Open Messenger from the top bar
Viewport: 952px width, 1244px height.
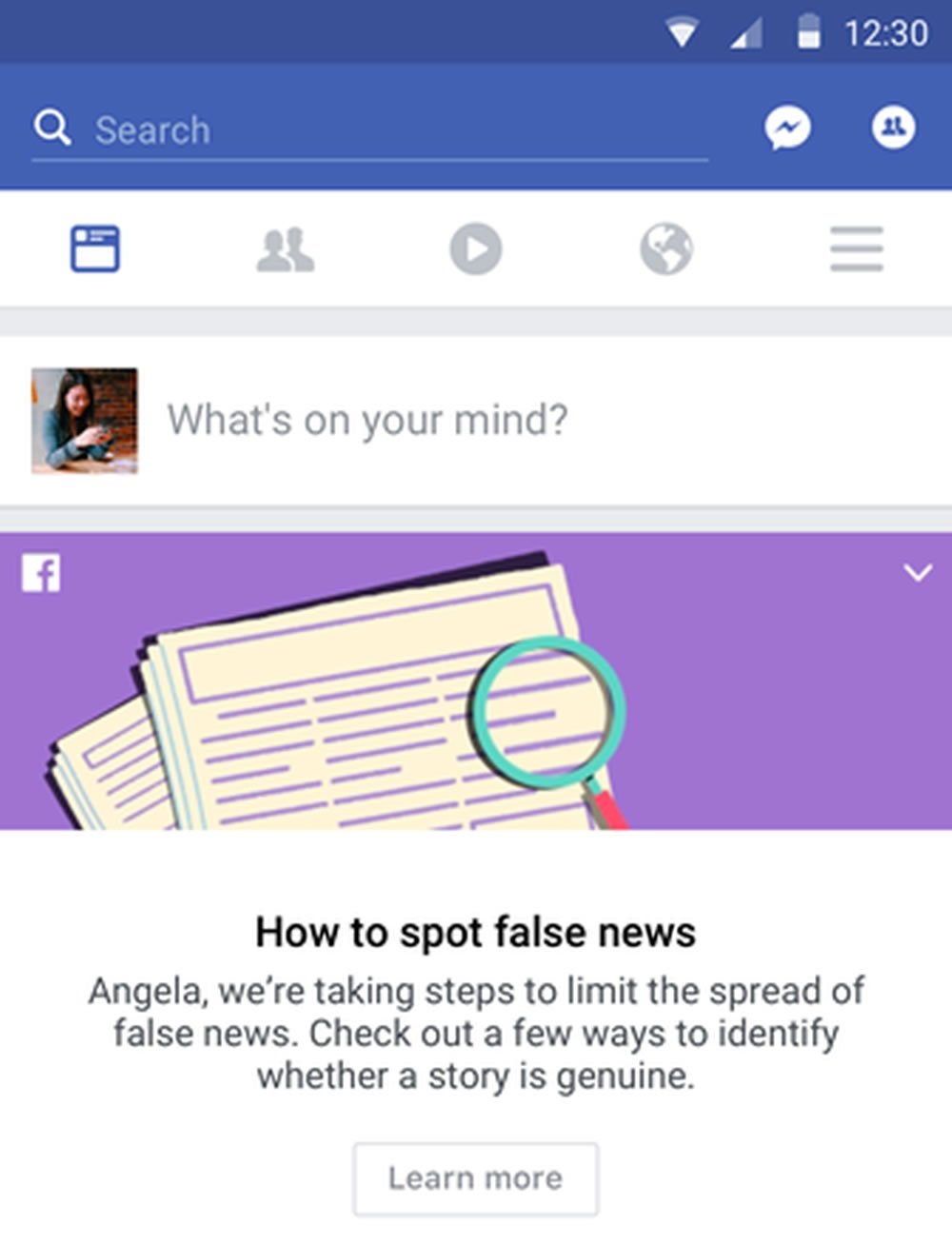(x=787, y=128)
